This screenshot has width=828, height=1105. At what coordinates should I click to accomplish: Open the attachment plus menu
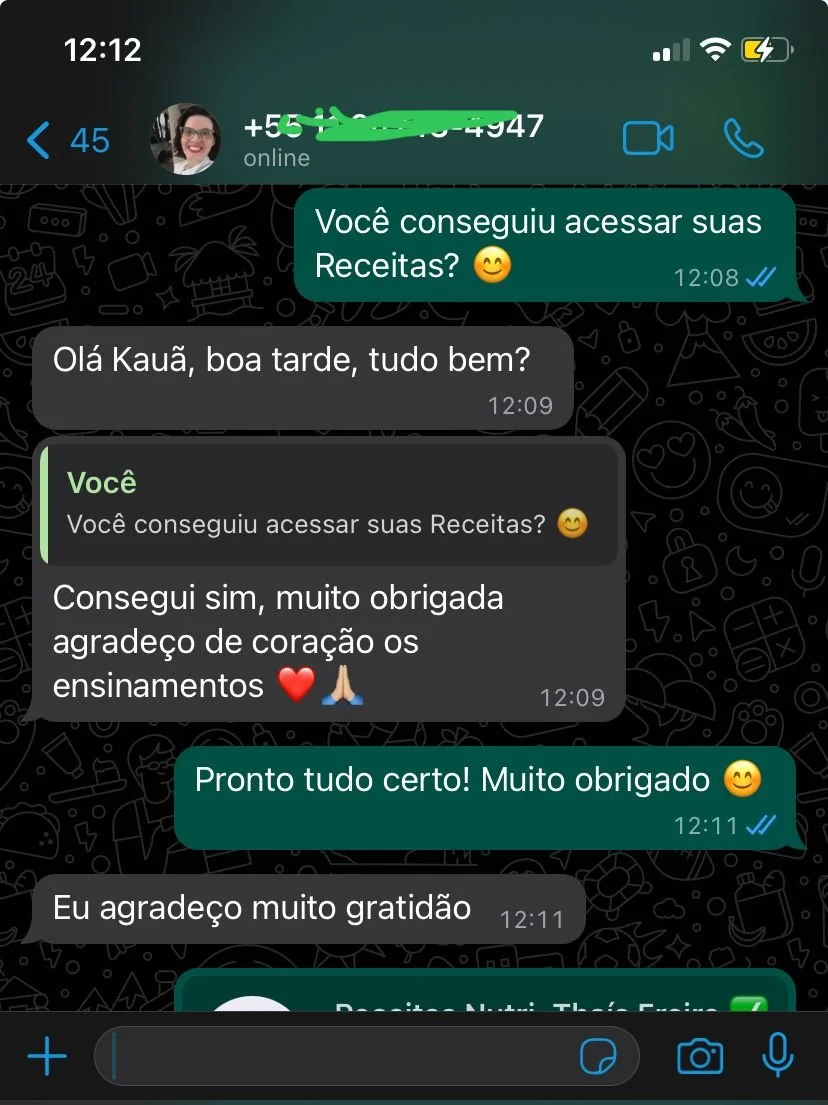click(46, 1056)
